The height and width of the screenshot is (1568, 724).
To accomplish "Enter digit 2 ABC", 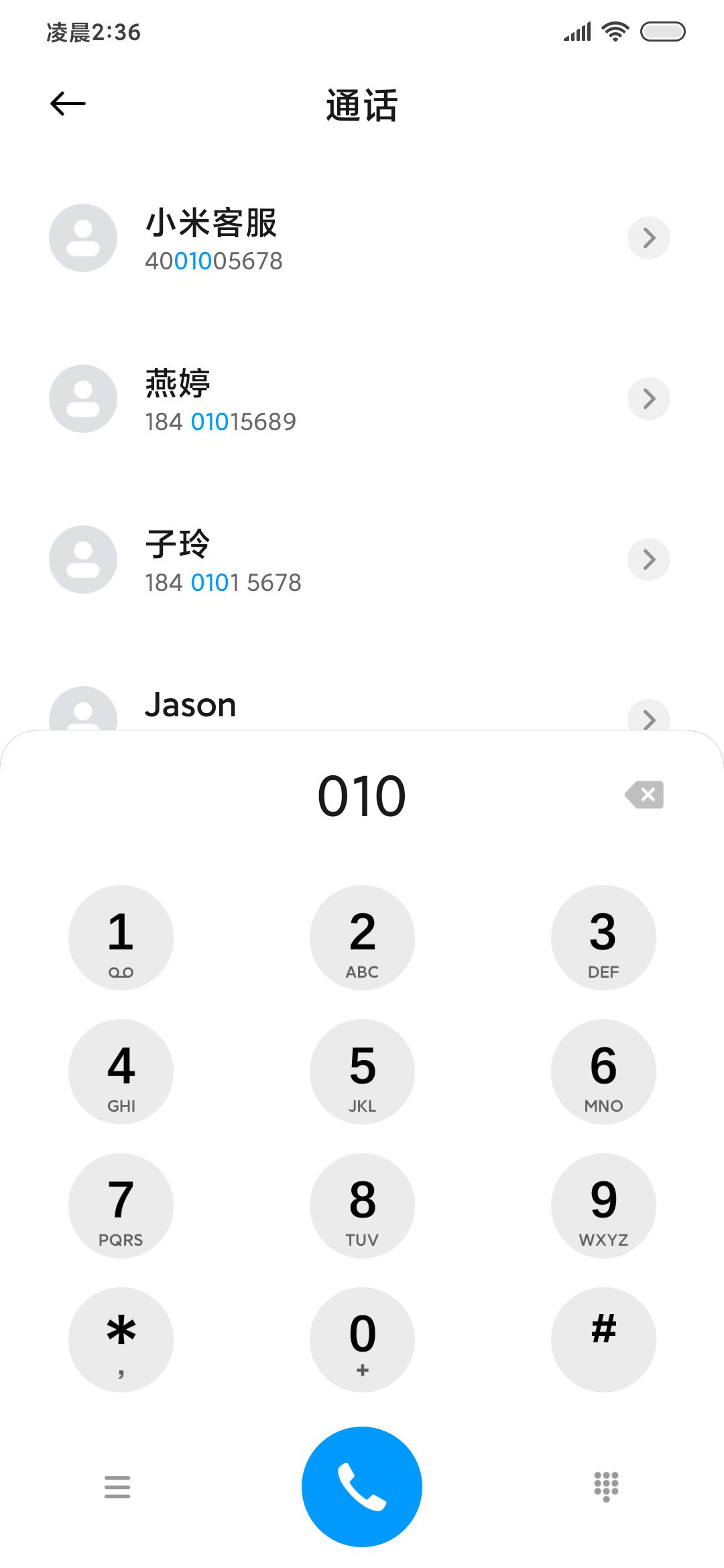I will click(x=362, y=937).
